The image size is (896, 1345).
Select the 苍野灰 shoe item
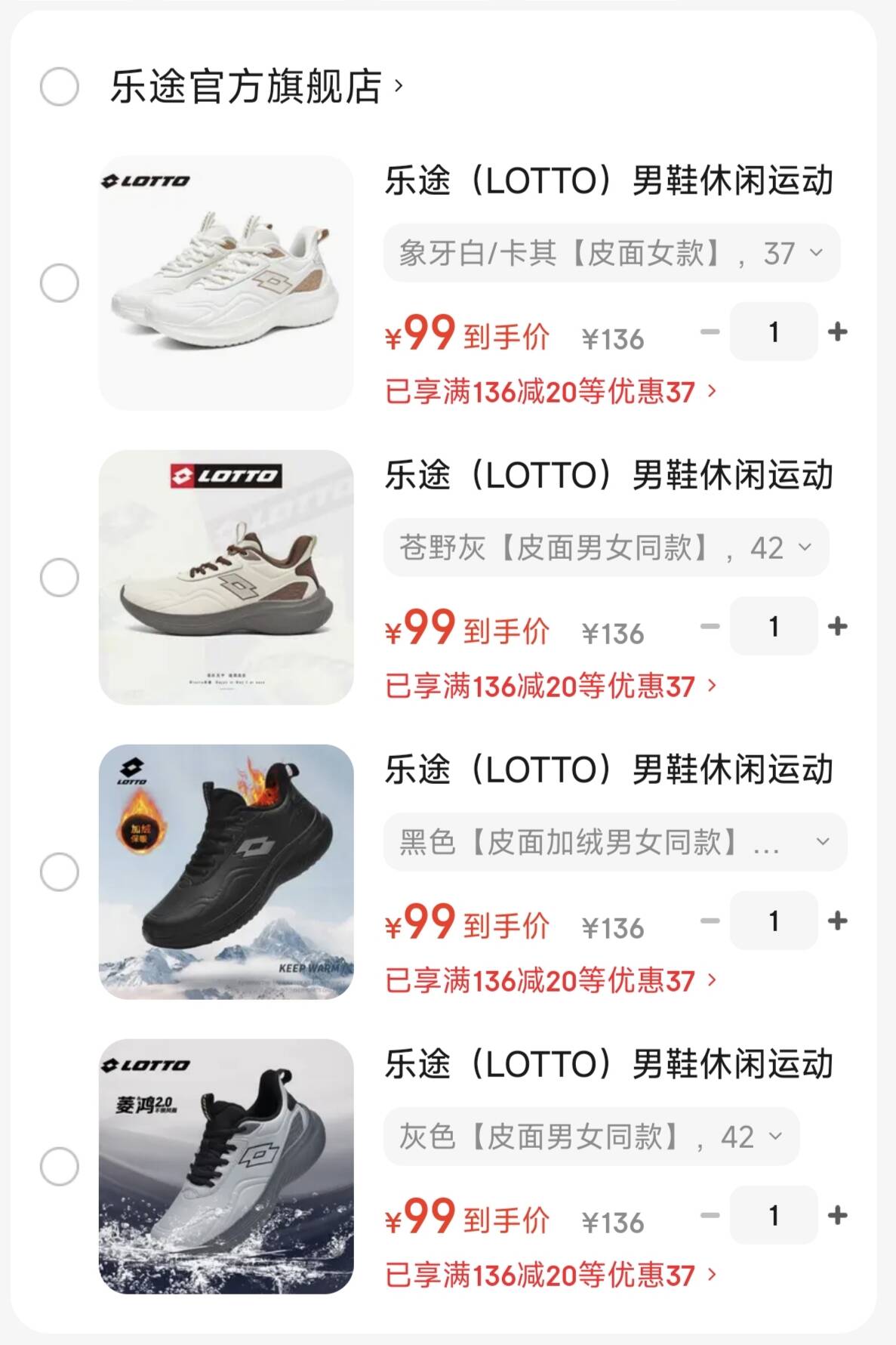59,578
